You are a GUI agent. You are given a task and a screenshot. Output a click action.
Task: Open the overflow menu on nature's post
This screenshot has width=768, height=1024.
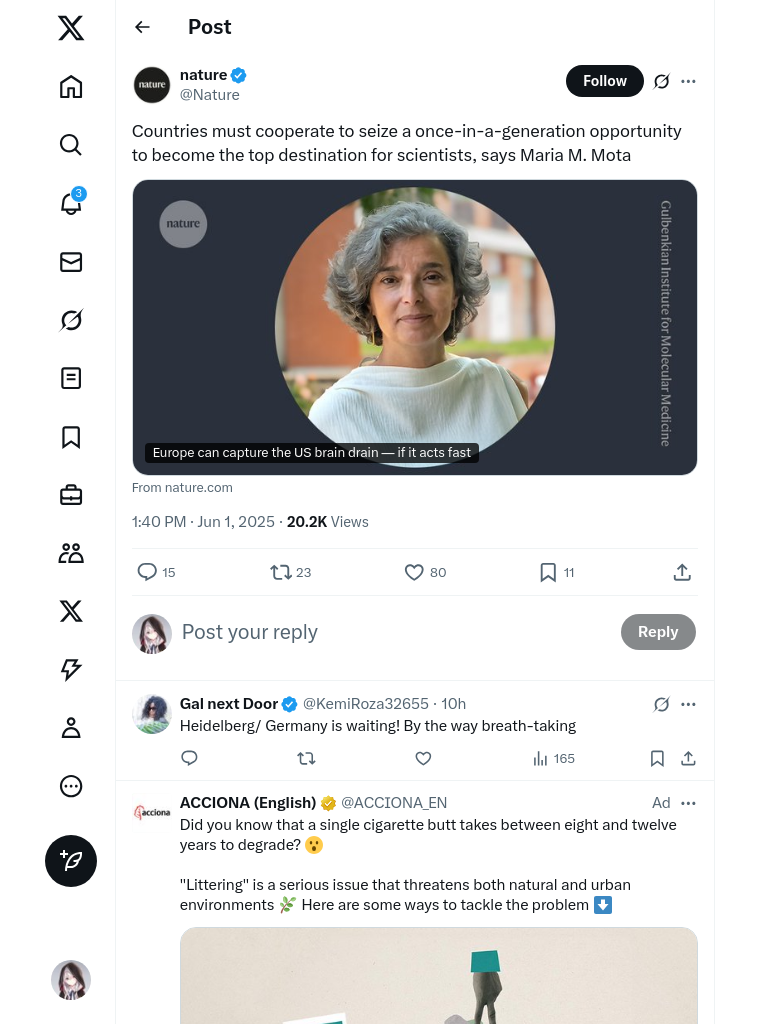(x=688, y=81)
